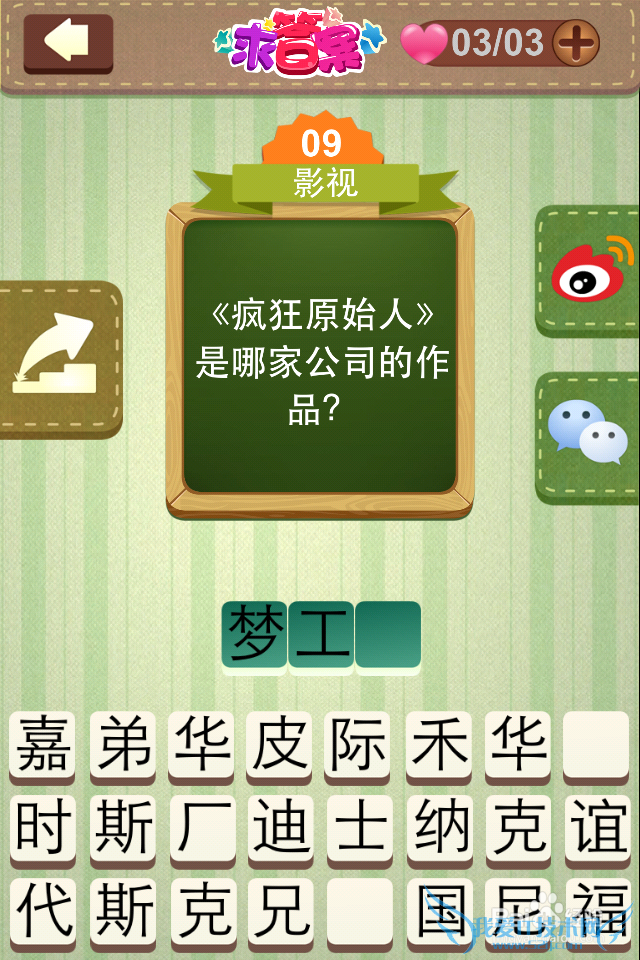Open the hint arrow button
Image resolution: width=640 pixels, height=960 pixels.
58,359
